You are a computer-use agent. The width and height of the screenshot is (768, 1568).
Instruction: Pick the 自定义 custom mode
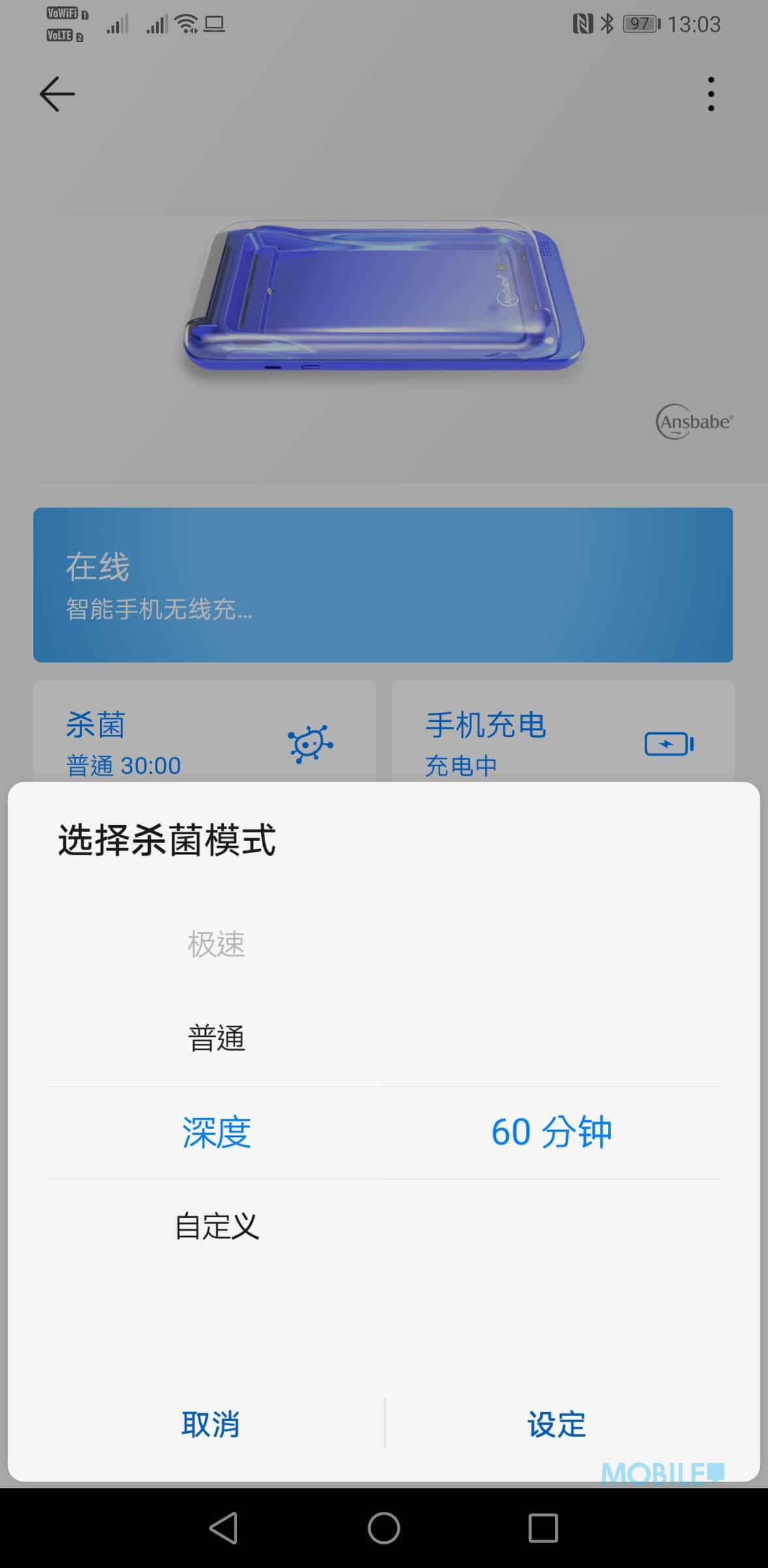[217, 1226]
